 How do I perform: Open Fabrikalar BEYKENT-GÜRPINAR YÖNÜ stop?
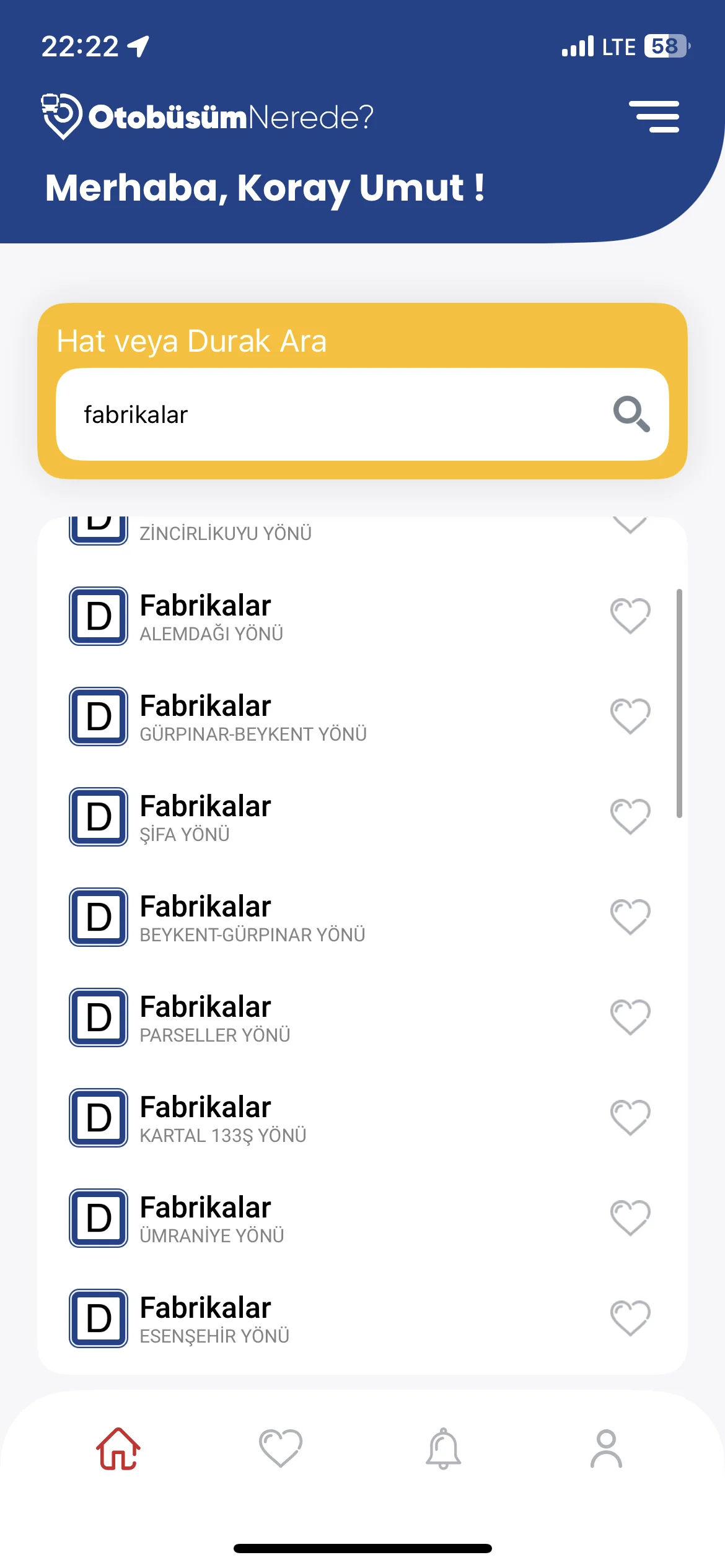(x=248, y=918)
